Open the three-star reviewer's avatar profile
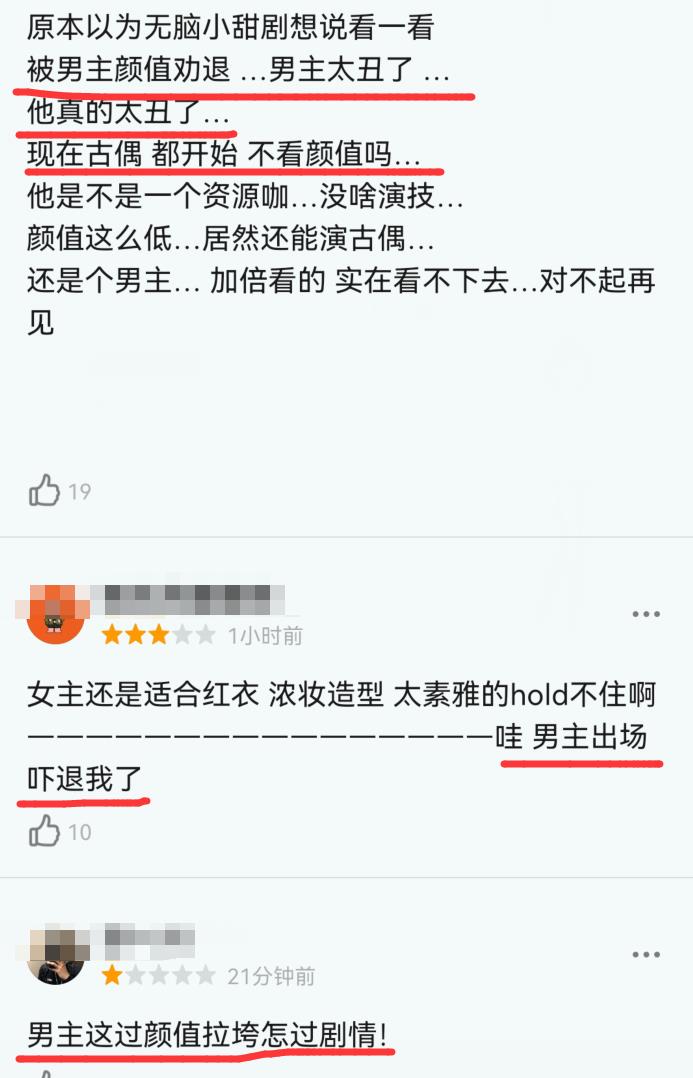The width and height of the screenshot is (693, 1078). 55,615
